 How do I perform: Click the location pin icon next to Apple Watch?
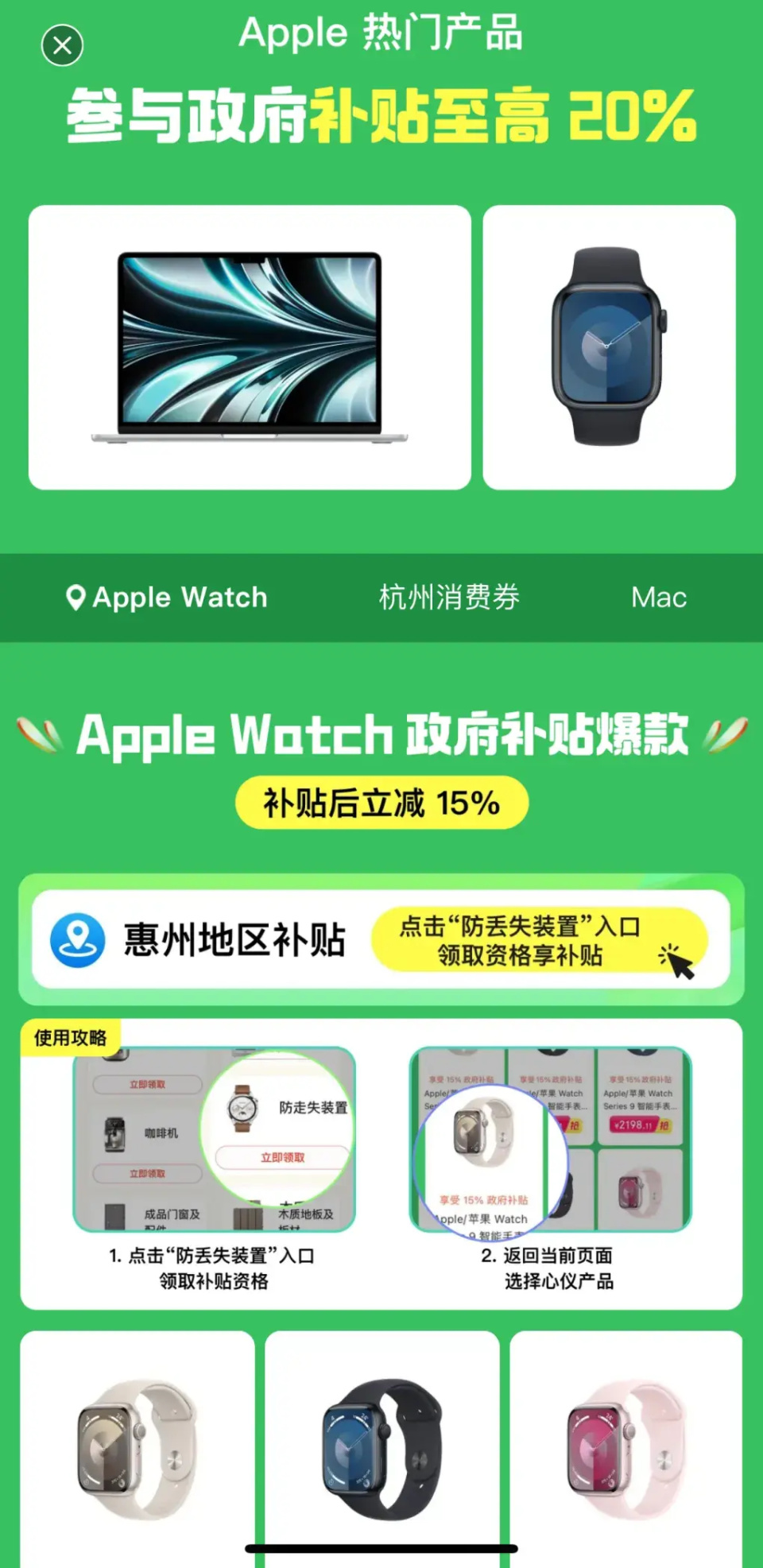tap(76, 598)
